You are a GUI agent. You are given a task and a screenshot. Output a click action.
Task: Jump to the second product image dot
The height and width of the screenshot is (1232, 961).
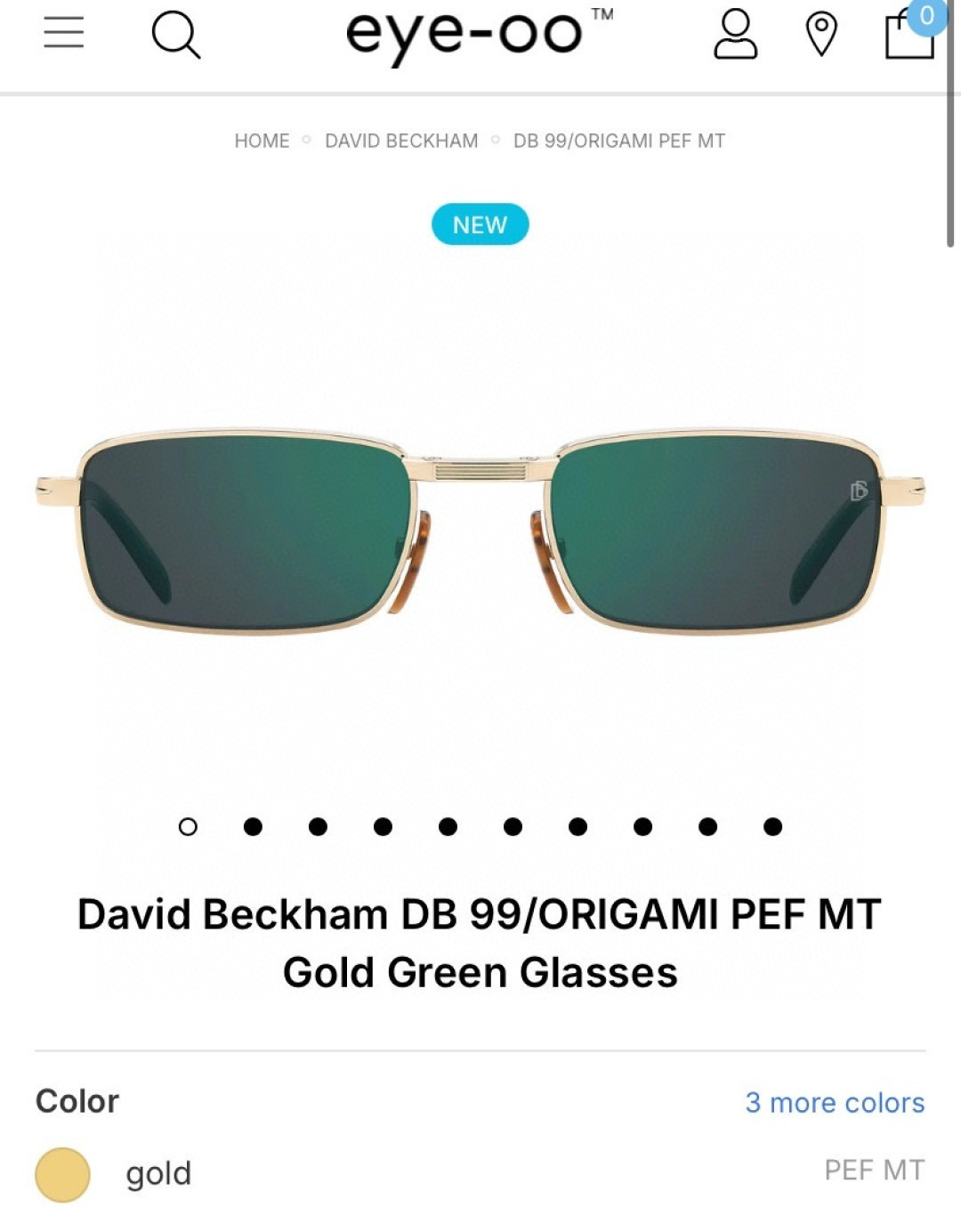pos(253,827)
